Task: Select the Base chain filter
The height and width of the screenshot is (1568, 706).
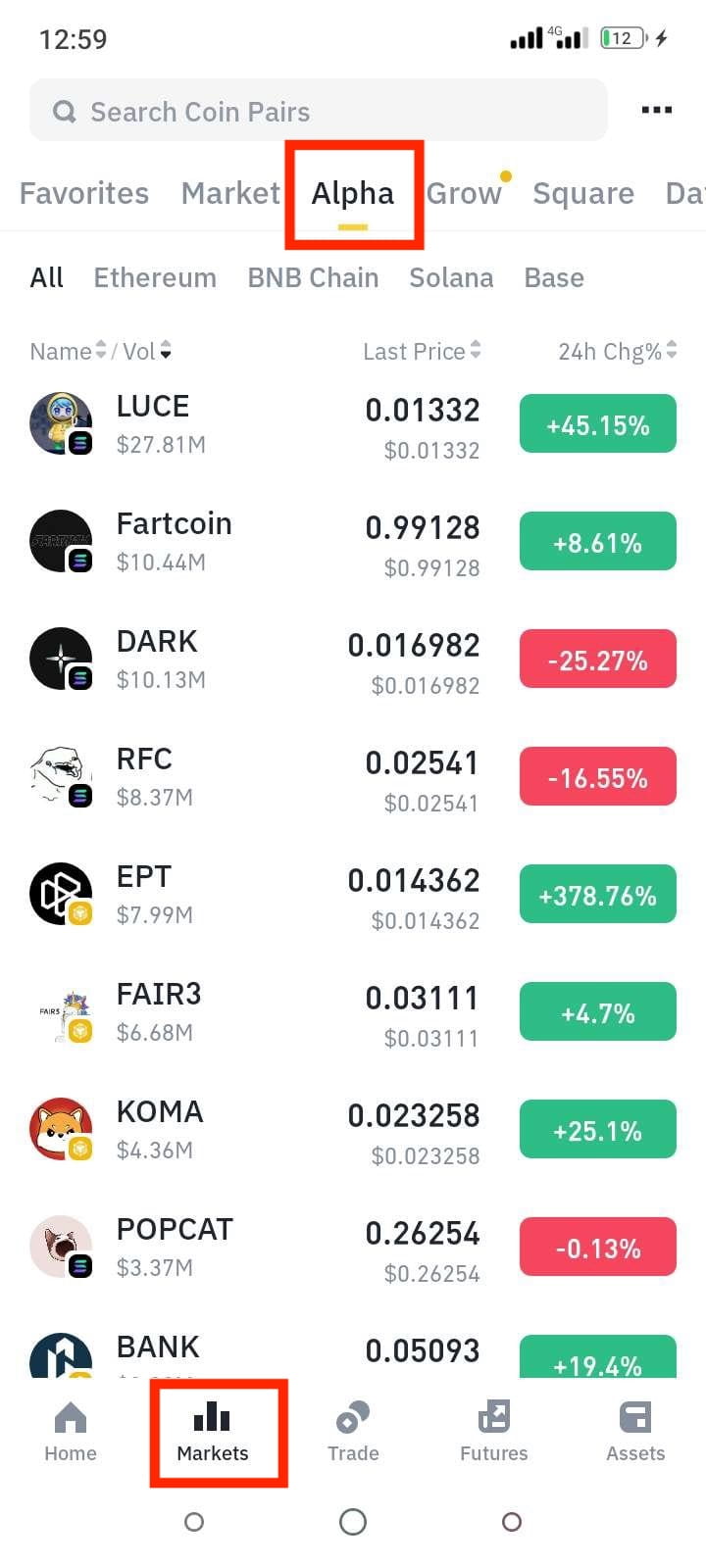Action: point(554,277)
